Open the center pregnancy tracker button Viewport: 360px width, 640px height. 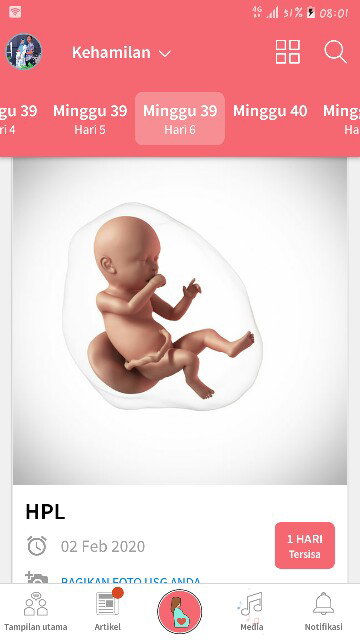pyautogui.click(x=180, y=611)
